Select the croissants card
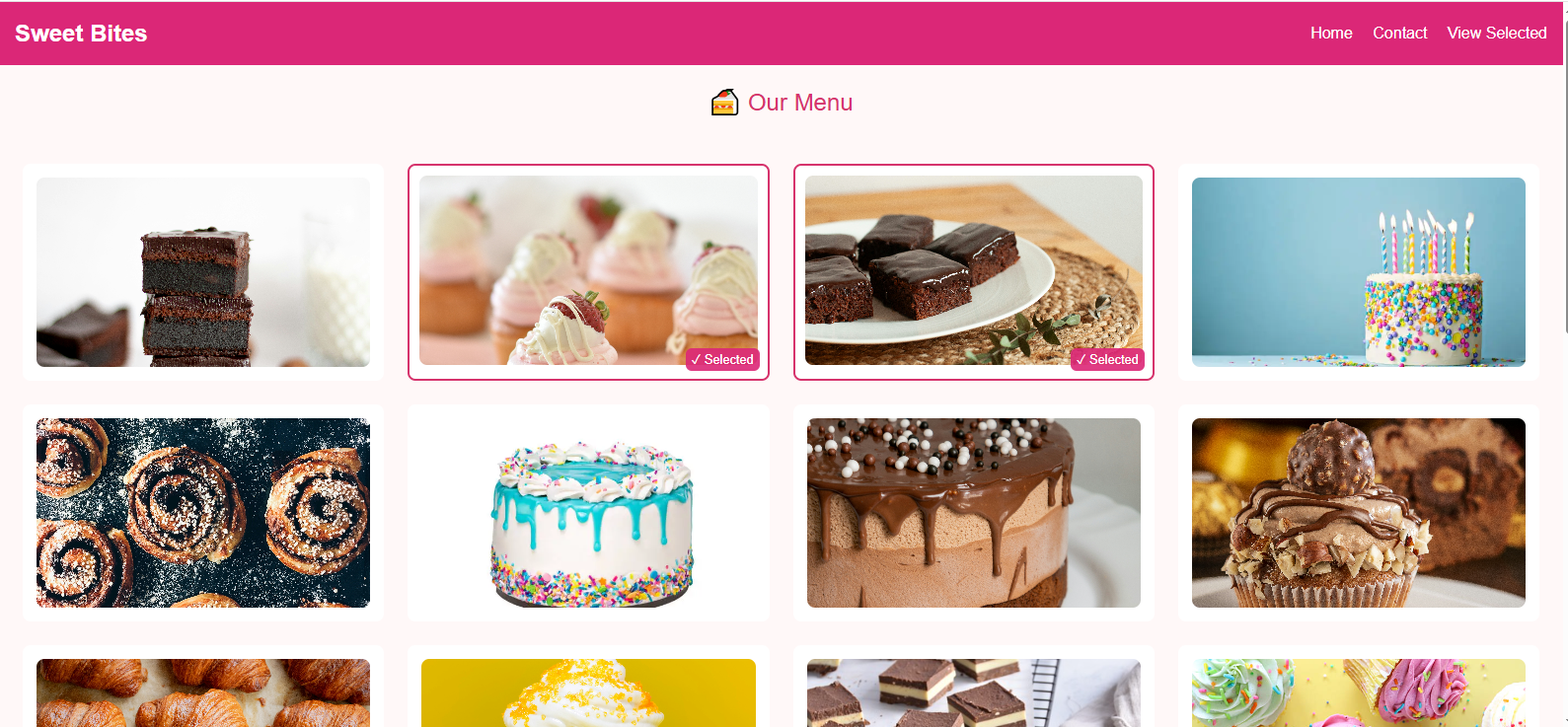Screen dimensions: 1568x727 (x=203, y=692)
